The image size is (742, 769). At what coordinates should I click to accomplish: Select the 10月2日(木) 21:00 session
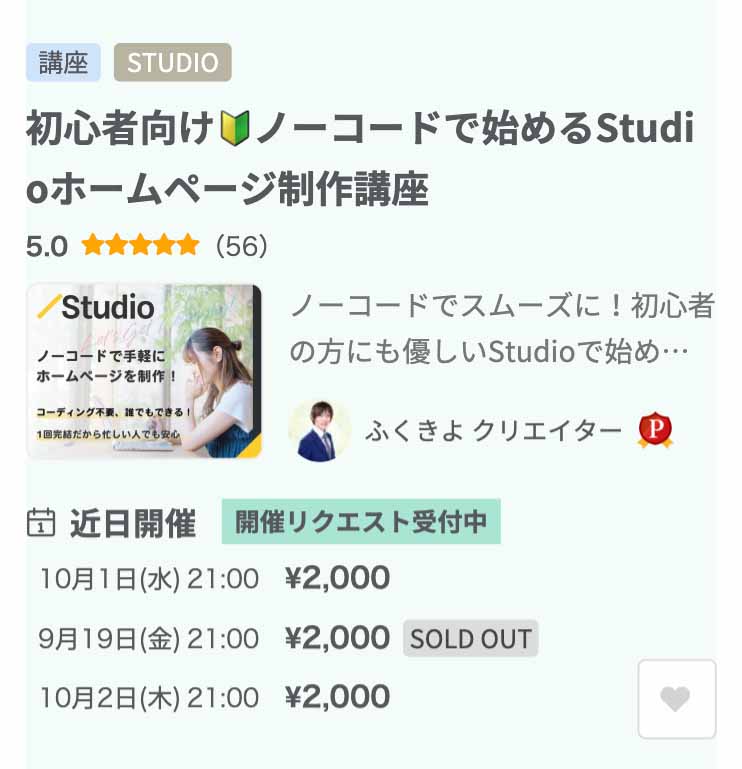point(150,698)
